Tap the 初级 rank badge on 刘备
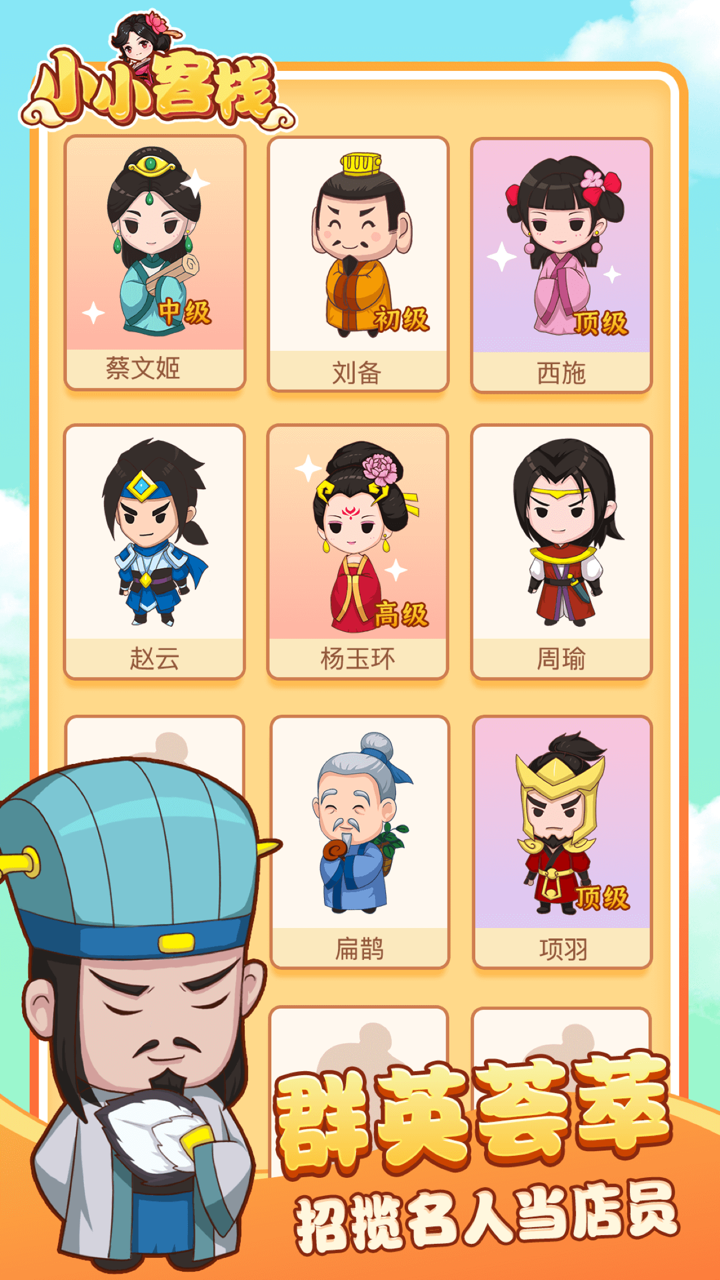 coord(400,316)
